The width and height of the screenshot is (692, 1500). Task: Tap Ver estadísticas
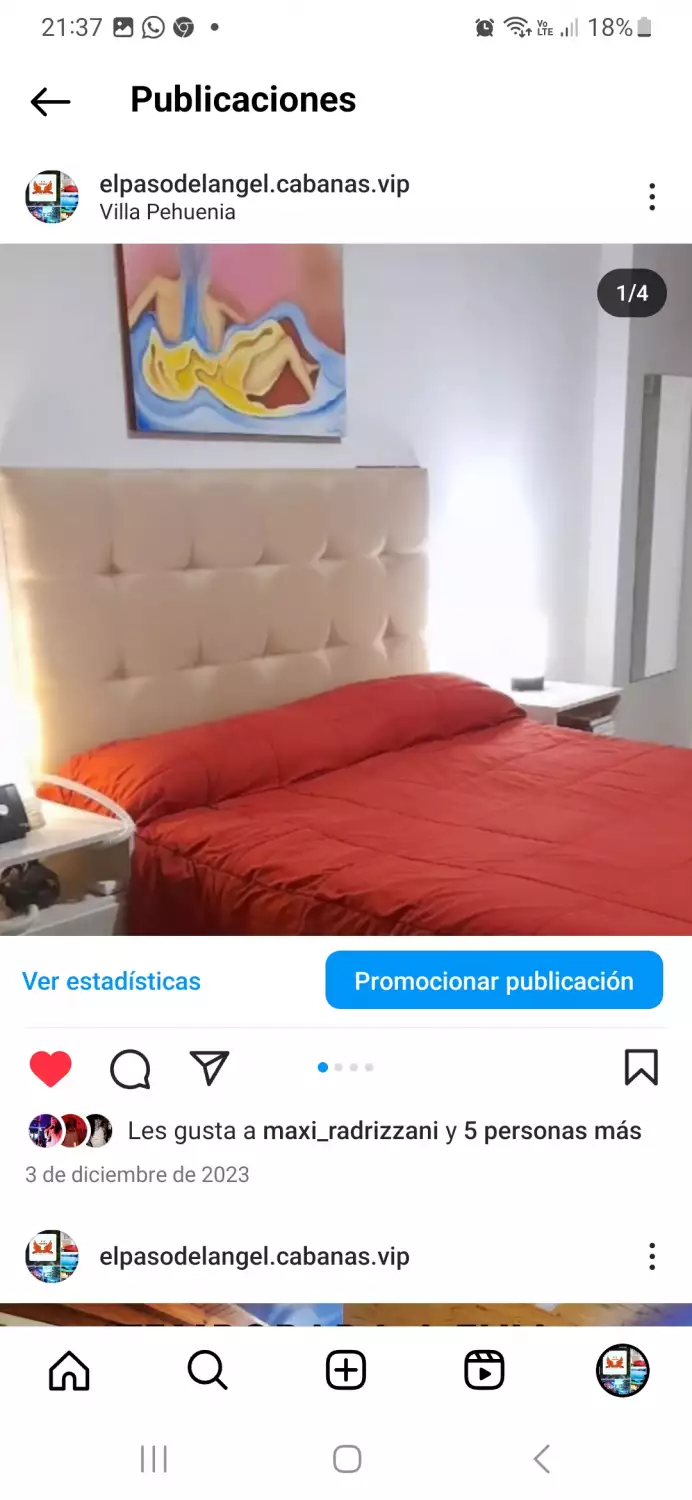pyautogui.click(x=111, y=981)
